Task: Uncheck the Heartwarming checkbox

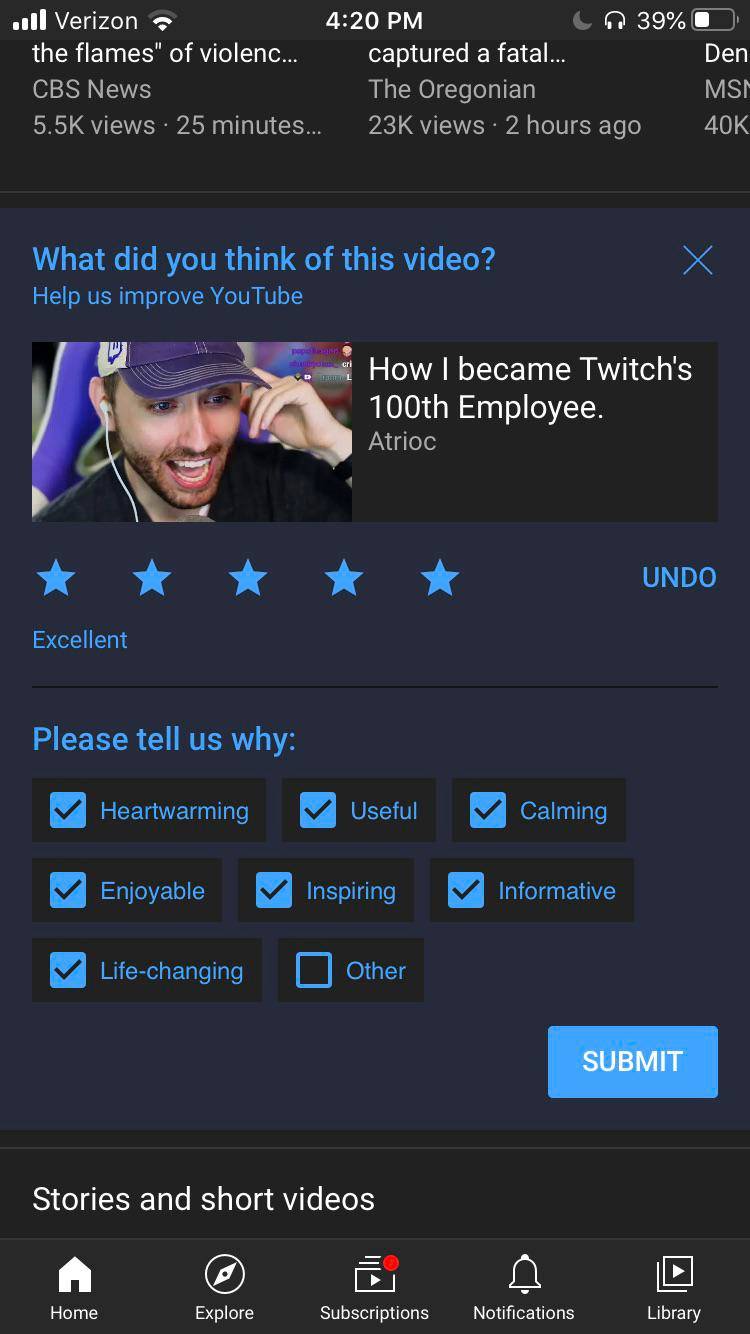Action: pos(68,810)
